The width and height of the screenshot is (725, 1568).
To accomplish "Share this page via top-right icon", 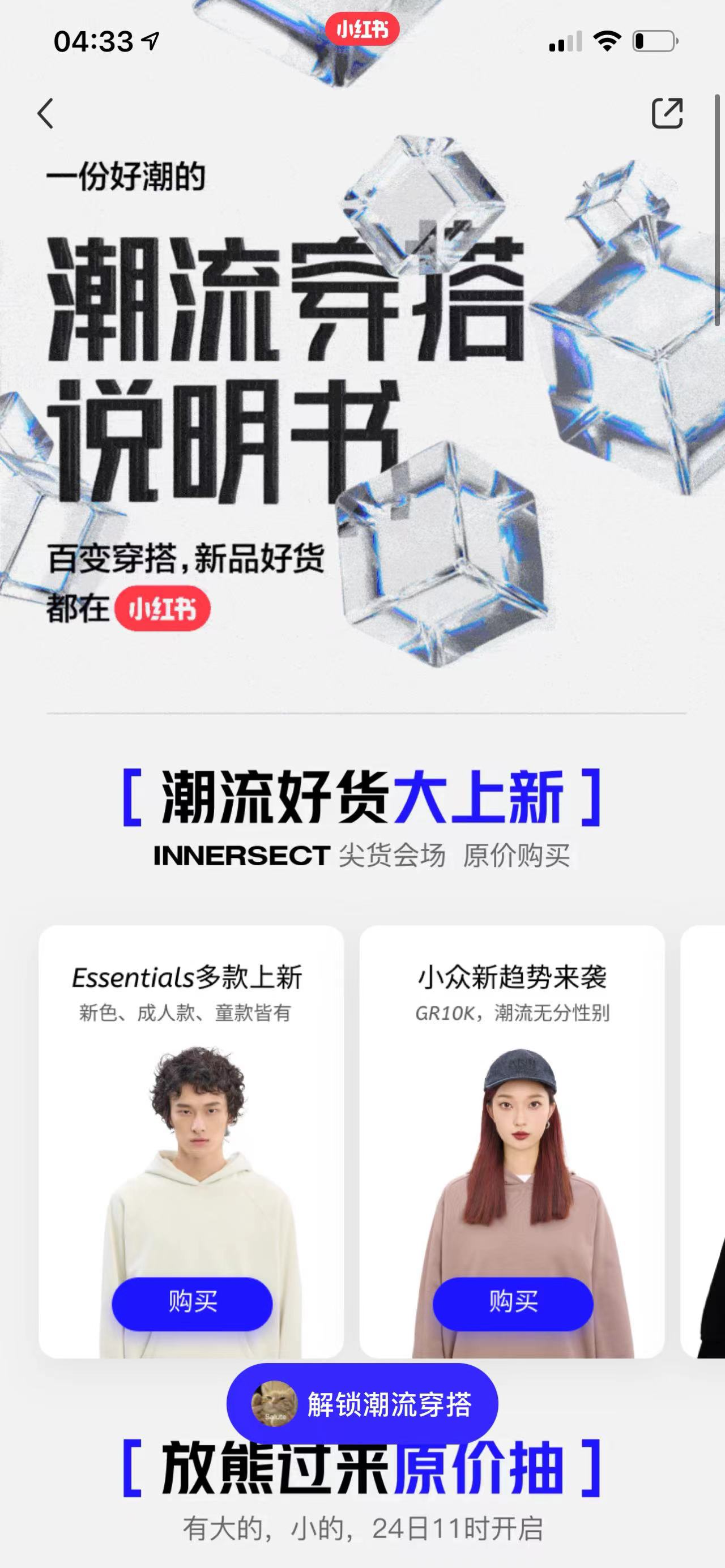I will [x=667, y=113].
